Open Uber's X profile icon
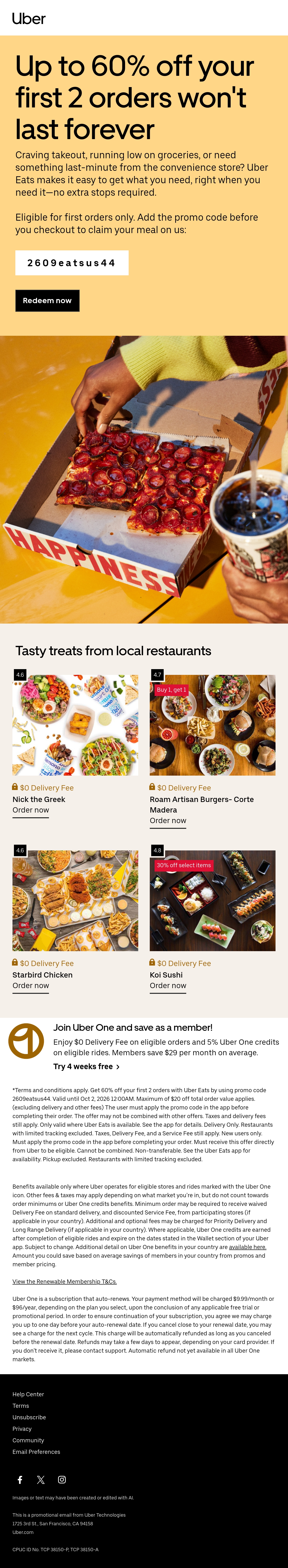This screenshot has width=288, height=1568. tap(41, 1480)
